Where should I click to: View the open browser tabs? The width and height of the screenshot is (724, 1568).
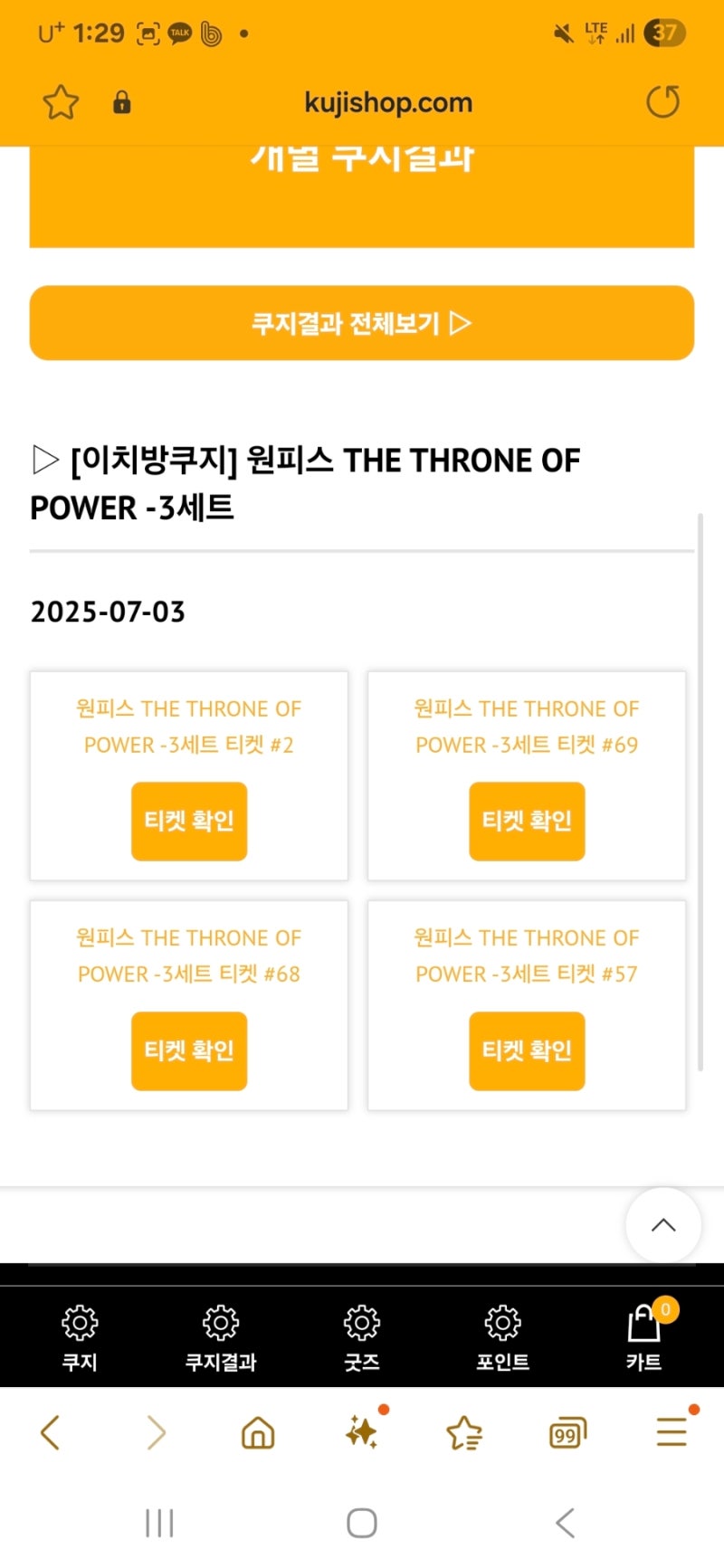(x=567, y=1432)
